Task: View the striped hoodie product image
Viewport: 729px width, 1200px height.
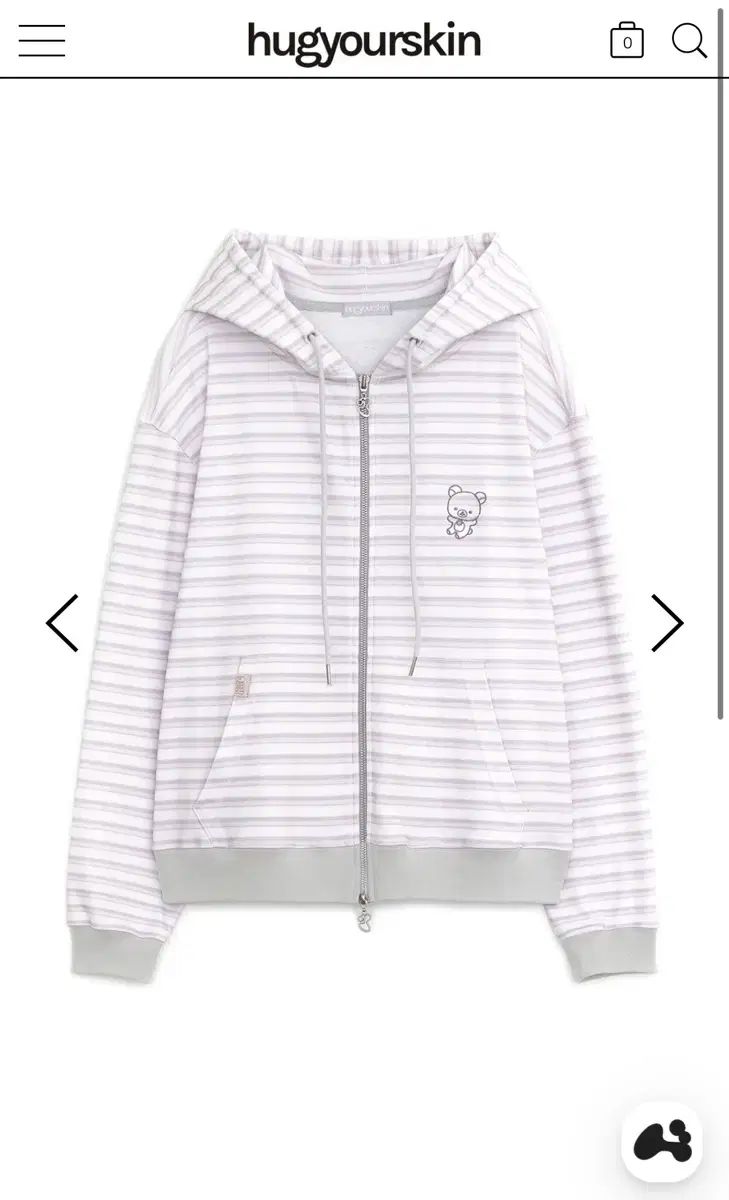Action: point(364,600)
